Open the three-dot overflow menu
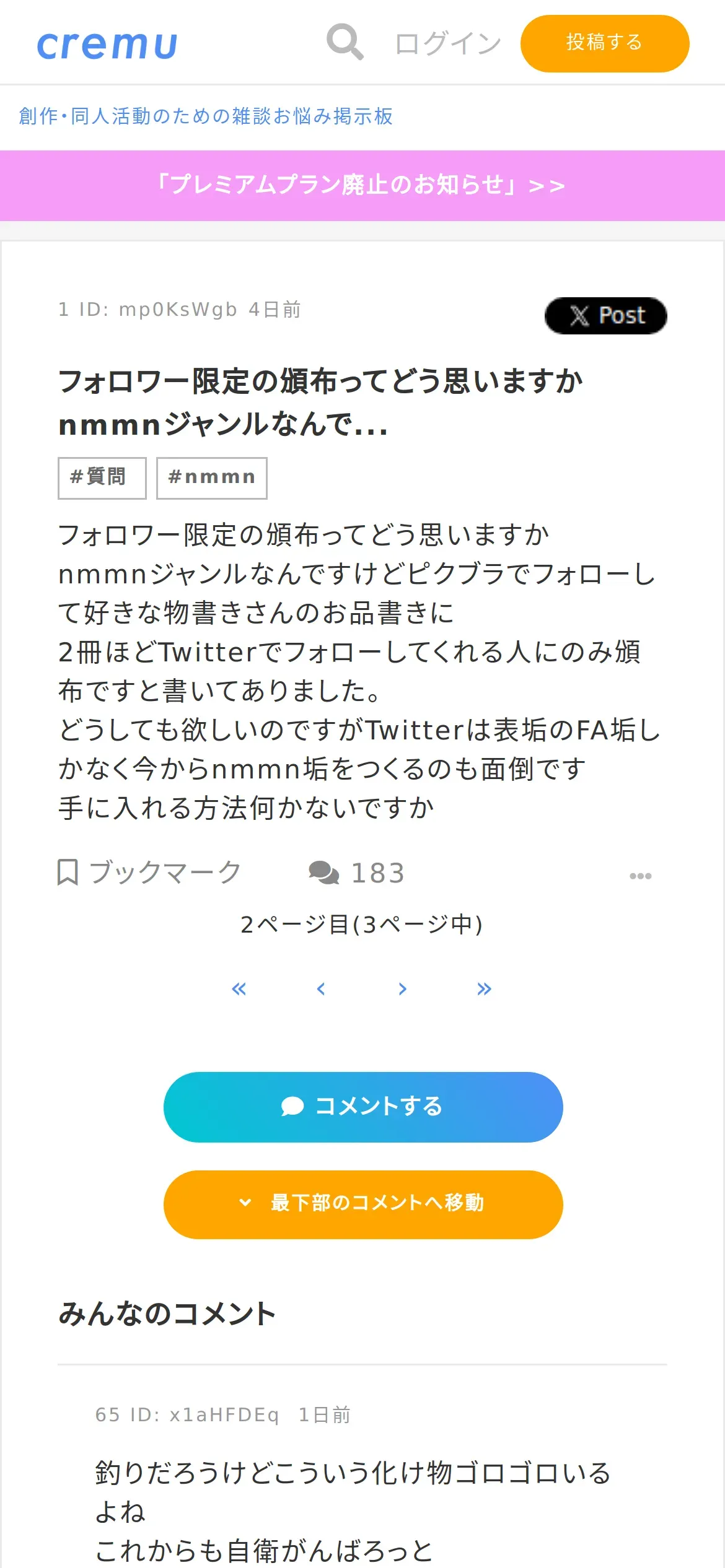 (x=640, y=876)
